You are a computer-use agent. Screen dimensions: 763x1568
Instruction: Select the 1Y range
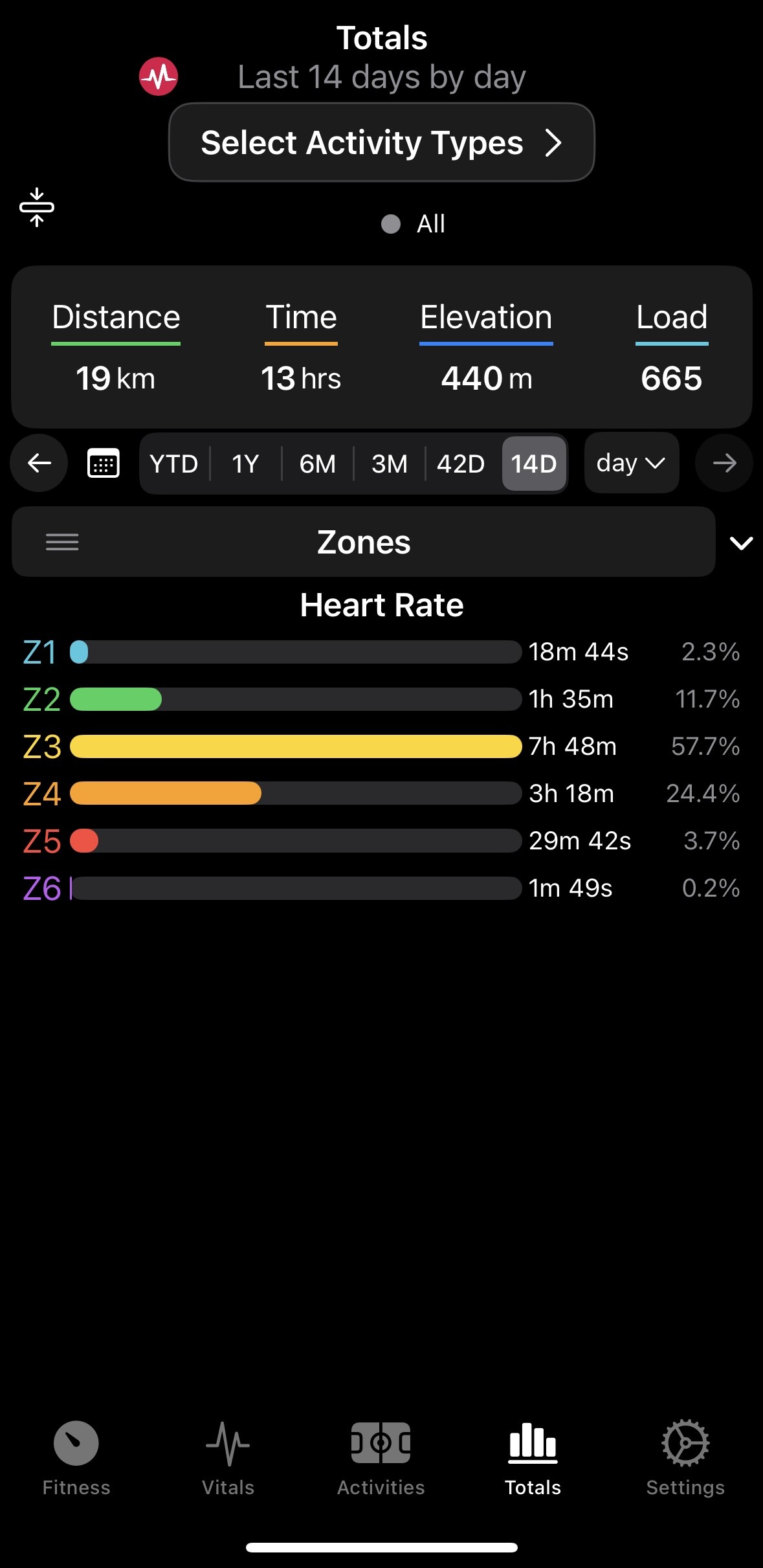tap(245, 464)
